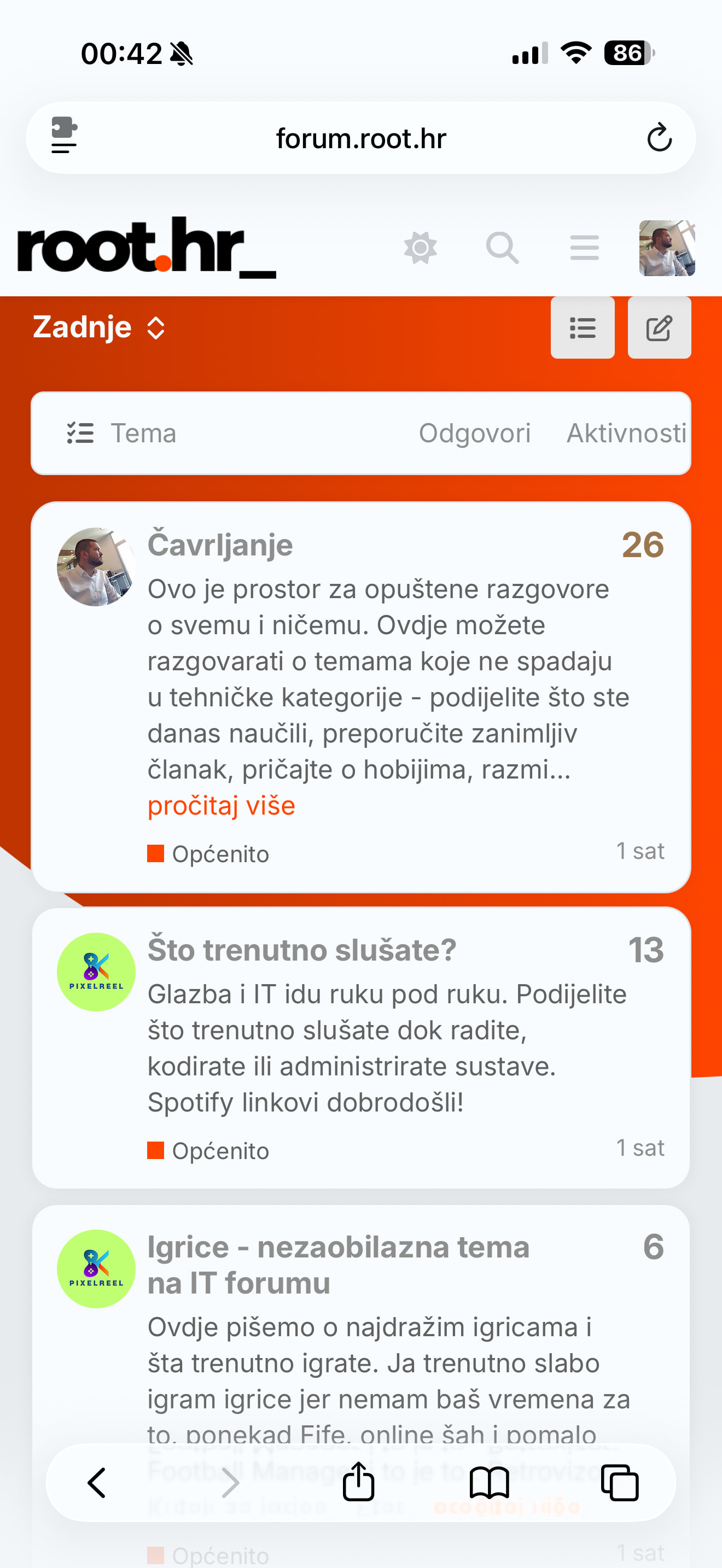Image resolution: width=722 pixels, height=1568 pixels.
Task: Share this page from browser toolbar
Action: tap(359, 1482)
